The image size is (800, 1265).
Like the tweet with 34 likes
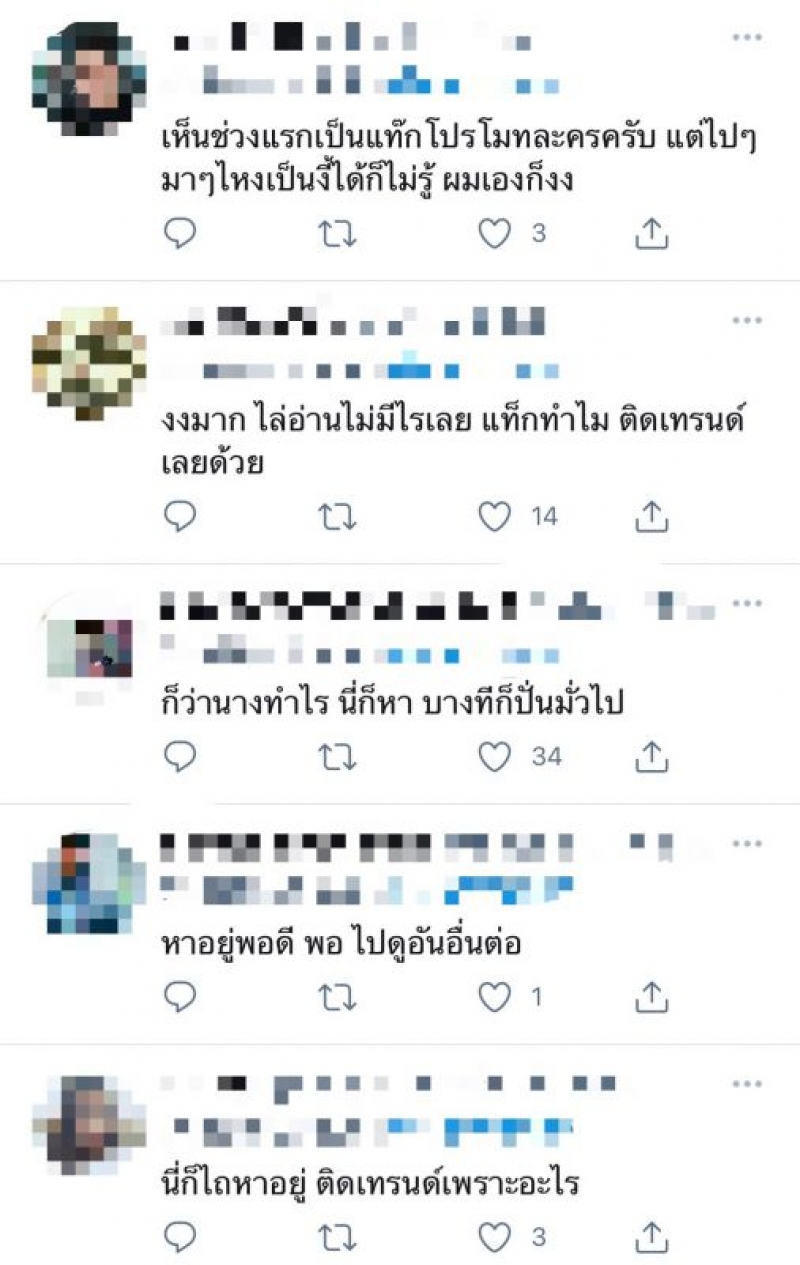pos(494,757)
